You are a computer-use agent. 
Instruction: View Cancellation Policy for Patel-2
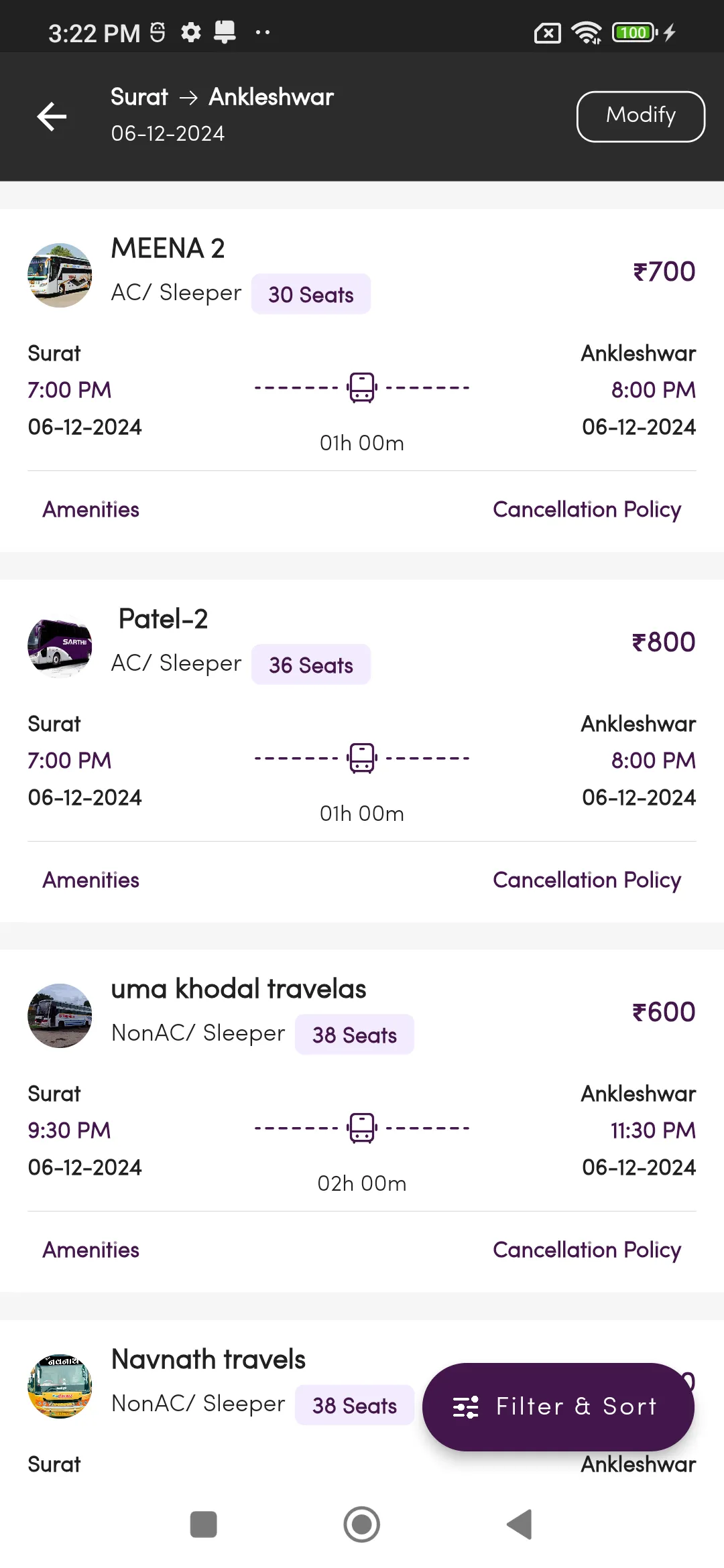tap(587, 880)
